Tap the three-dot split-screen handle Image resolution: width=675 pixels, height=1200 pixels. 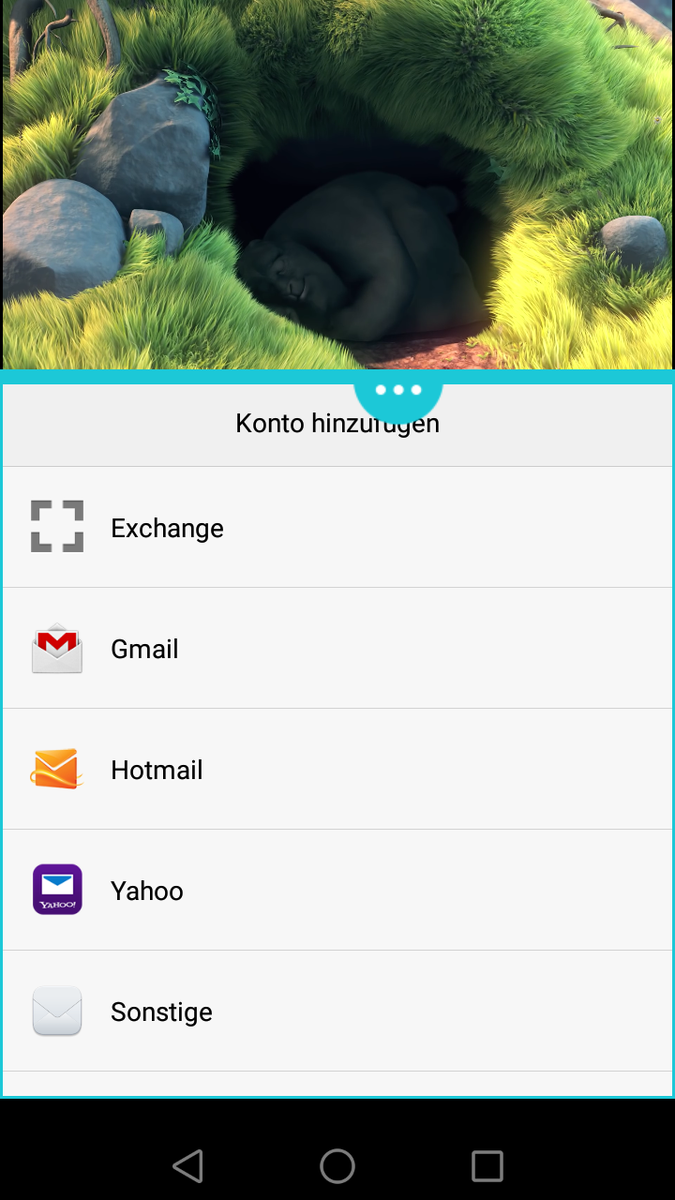click(398, 390)
